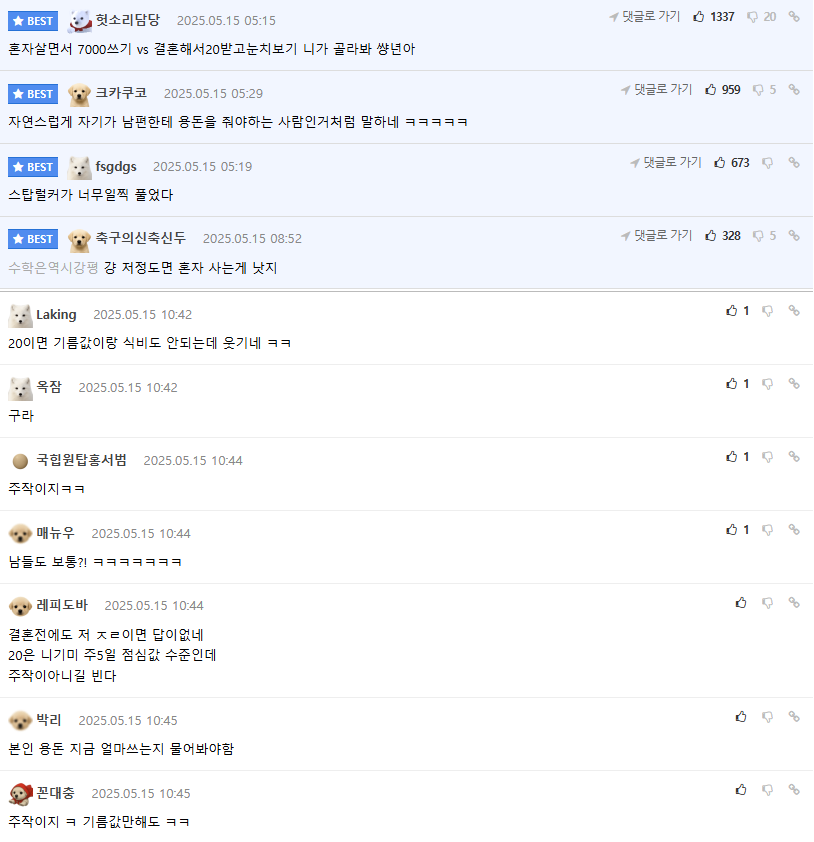Downvote 꼰대충's comment

(x=768, y=790)
